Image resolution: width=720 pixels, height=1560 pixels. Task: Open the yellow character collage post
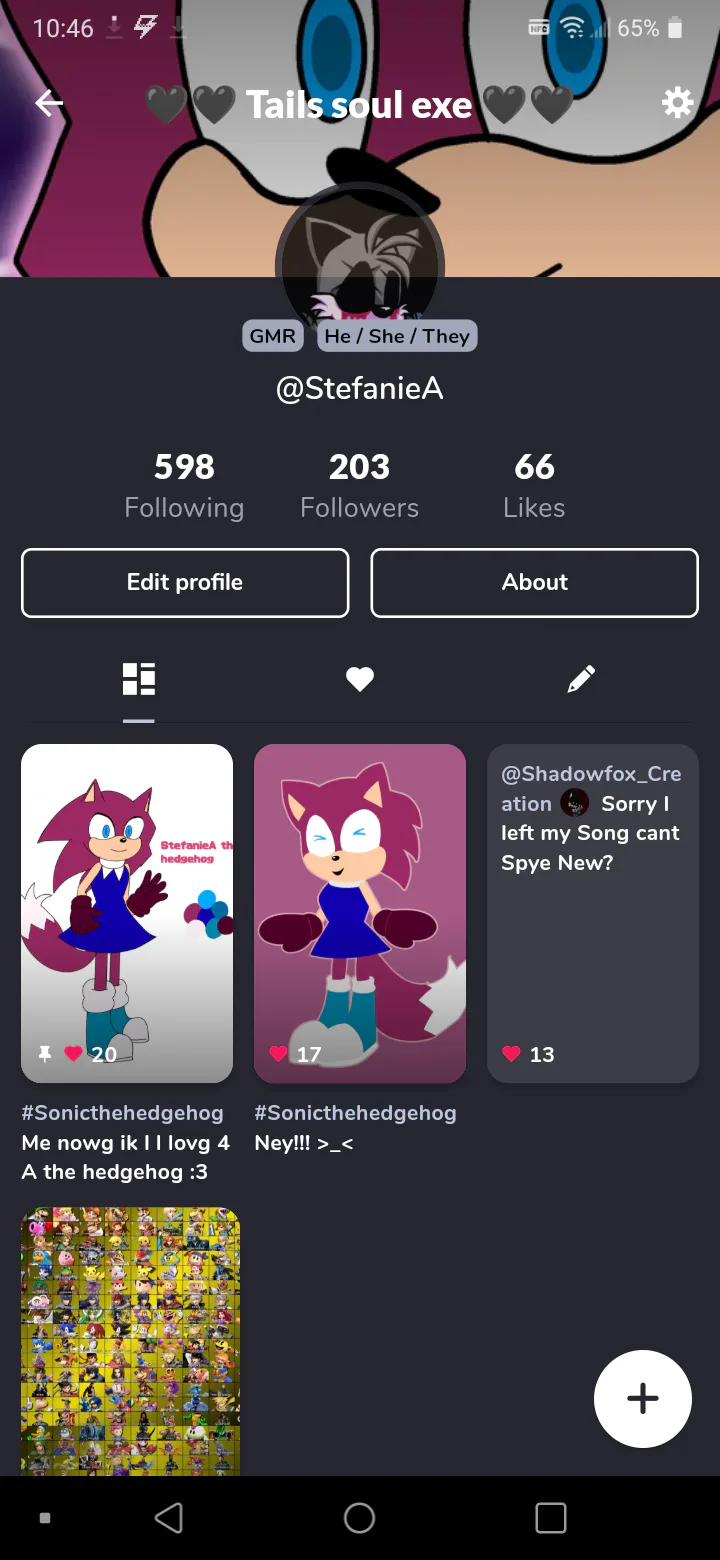(130, 1341)
